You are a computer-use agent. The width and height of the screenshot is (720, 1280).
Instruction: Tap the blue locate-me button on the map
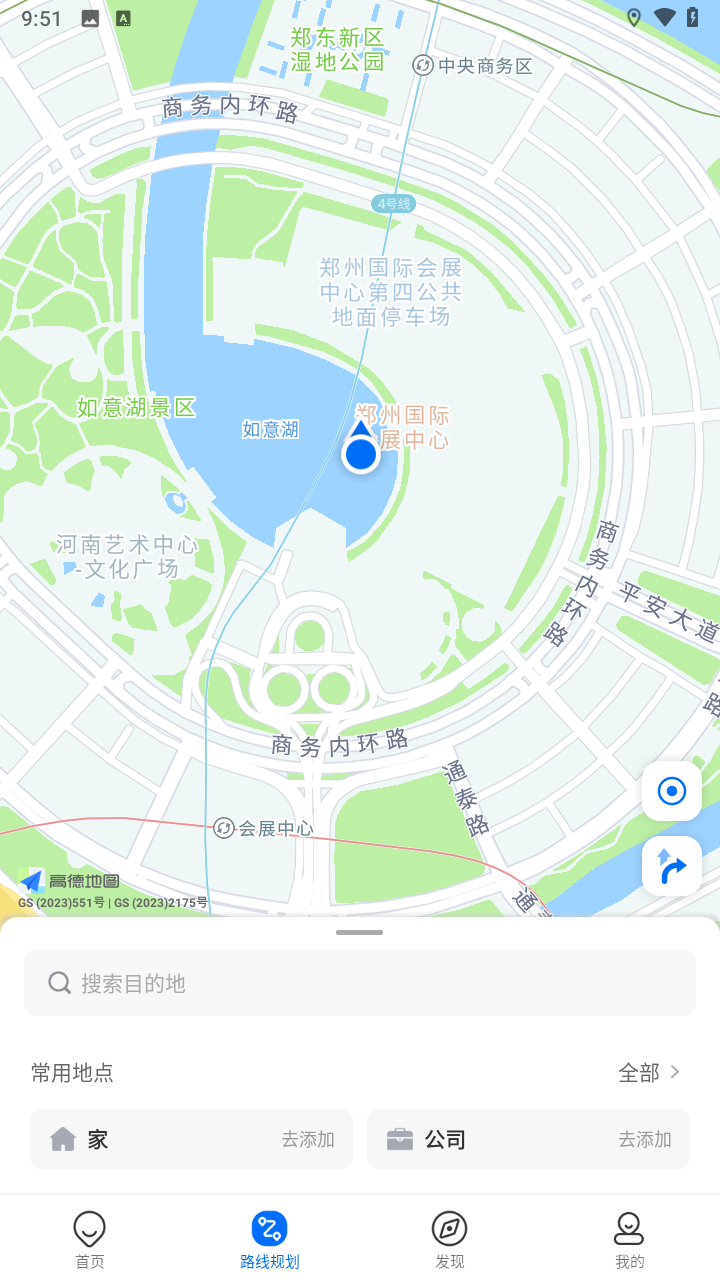(671, 790)
